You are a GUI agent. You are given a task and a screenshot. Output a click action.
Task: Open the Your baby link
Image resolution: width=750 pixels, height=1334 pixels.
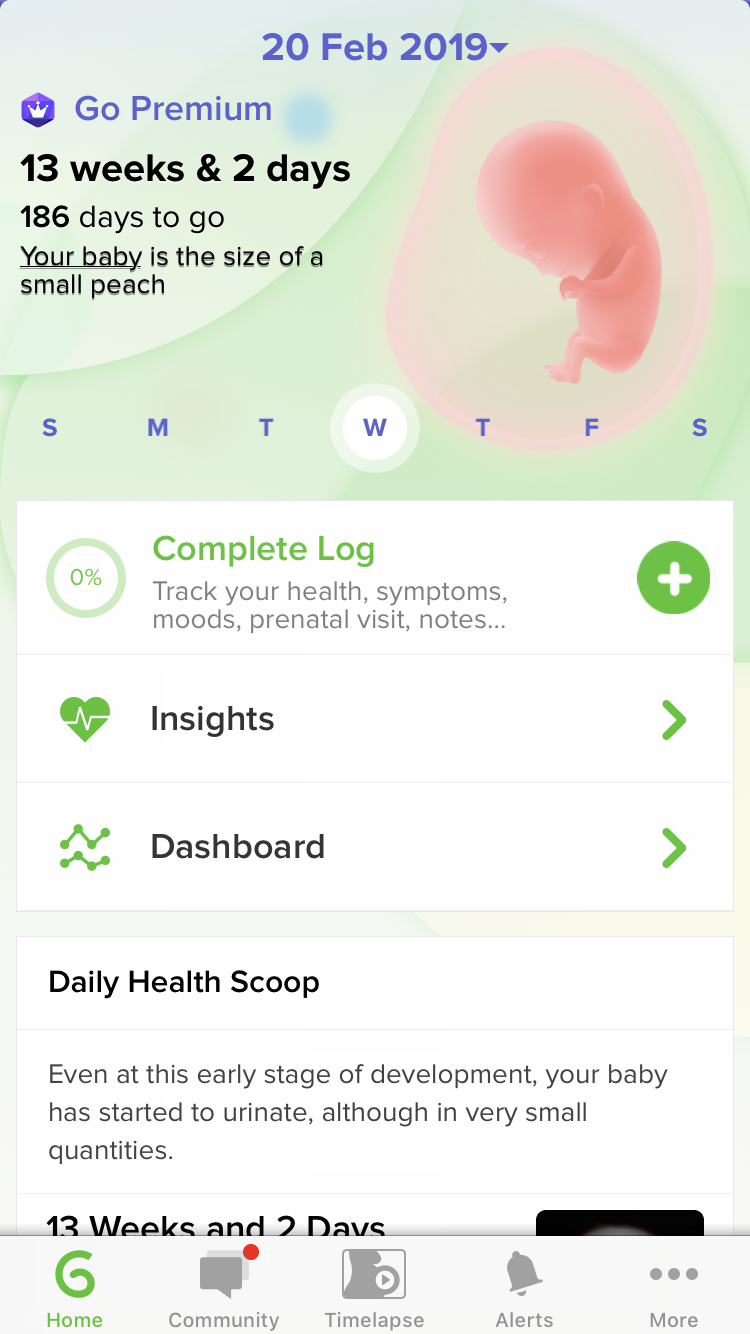click(81, 257)
